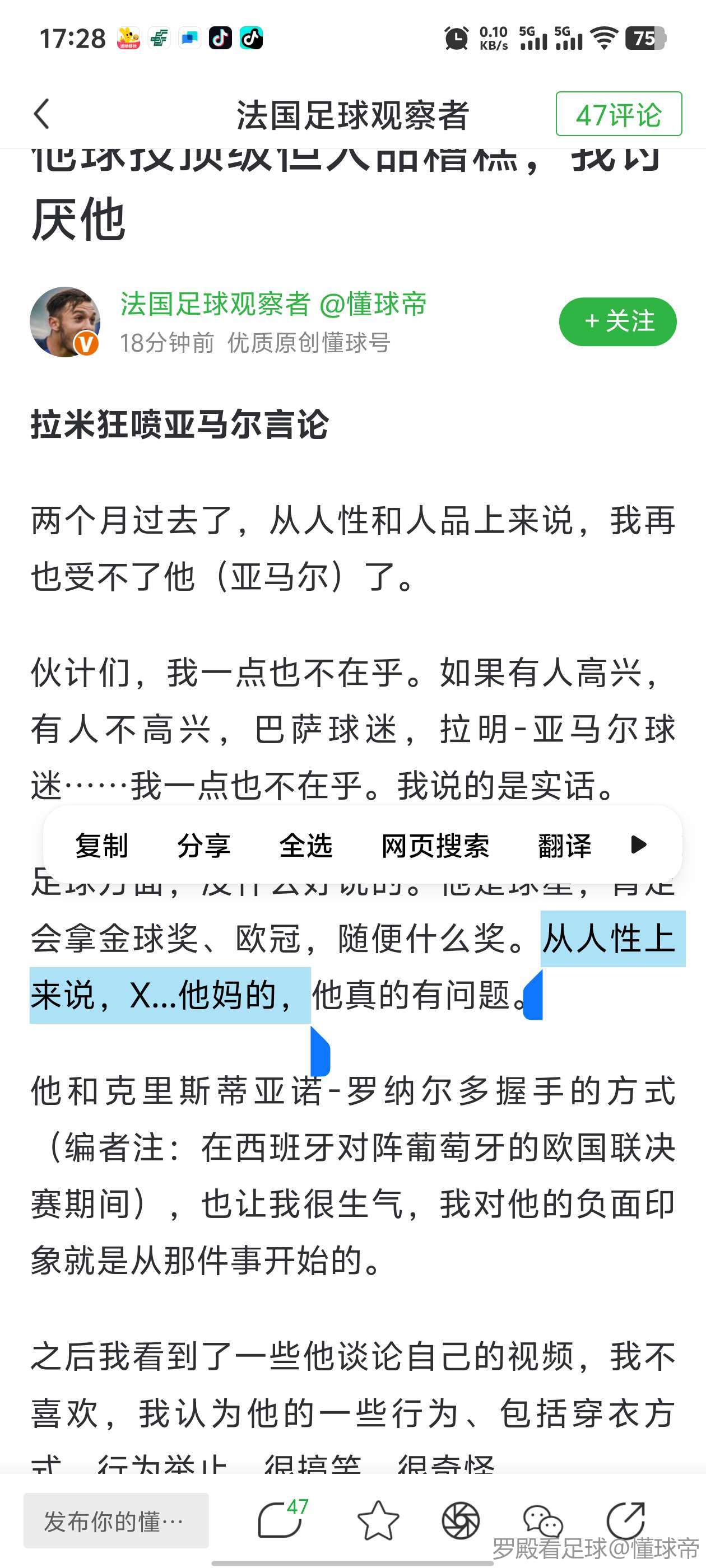Viewport: 706px width, 1568px height.
Task: Follow the author with +关注
Action: click(617, 321)
